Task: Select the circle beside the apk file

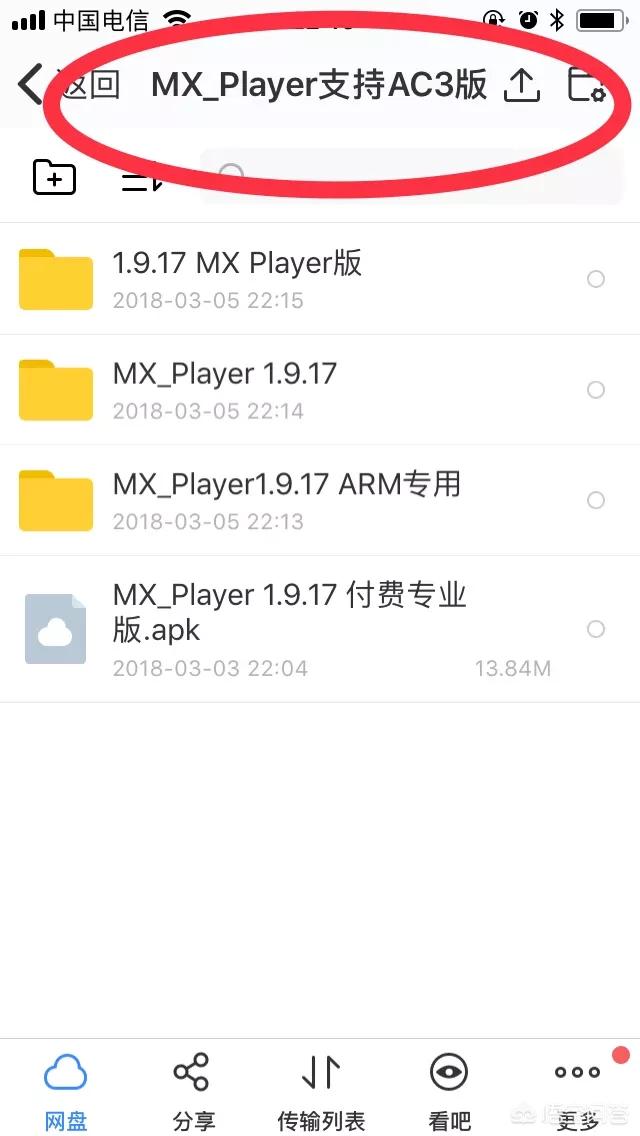Action: pos(596,629)
